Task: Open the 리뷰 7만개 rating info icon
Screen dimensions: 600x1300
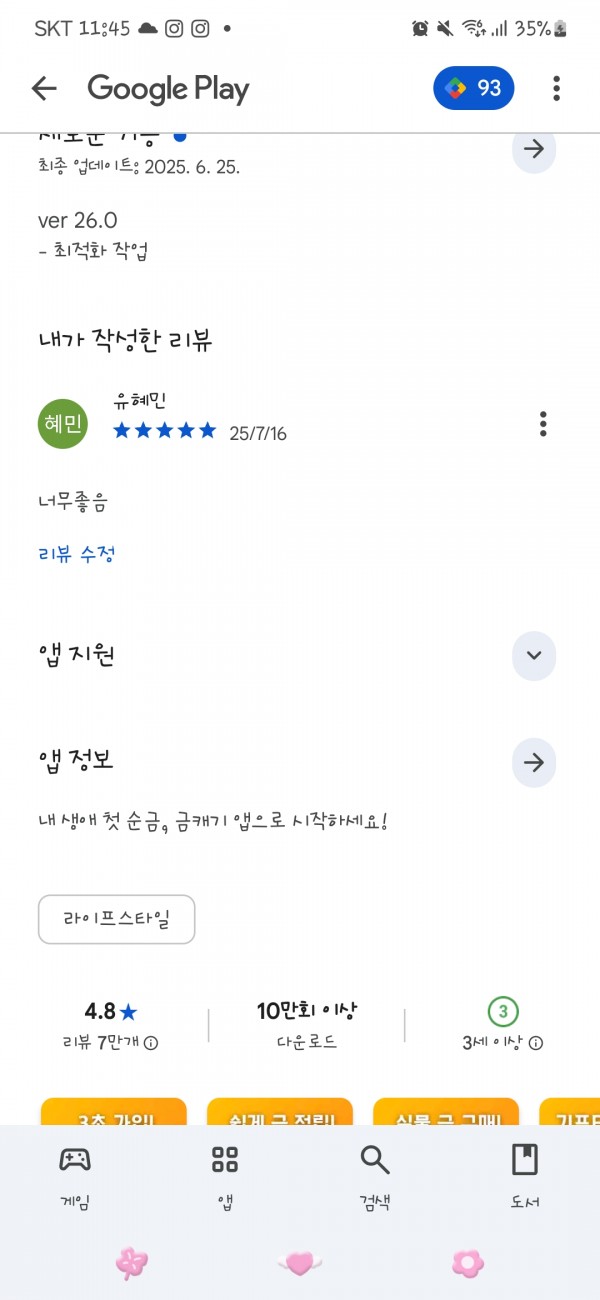Action: (x=151, y=1043)
